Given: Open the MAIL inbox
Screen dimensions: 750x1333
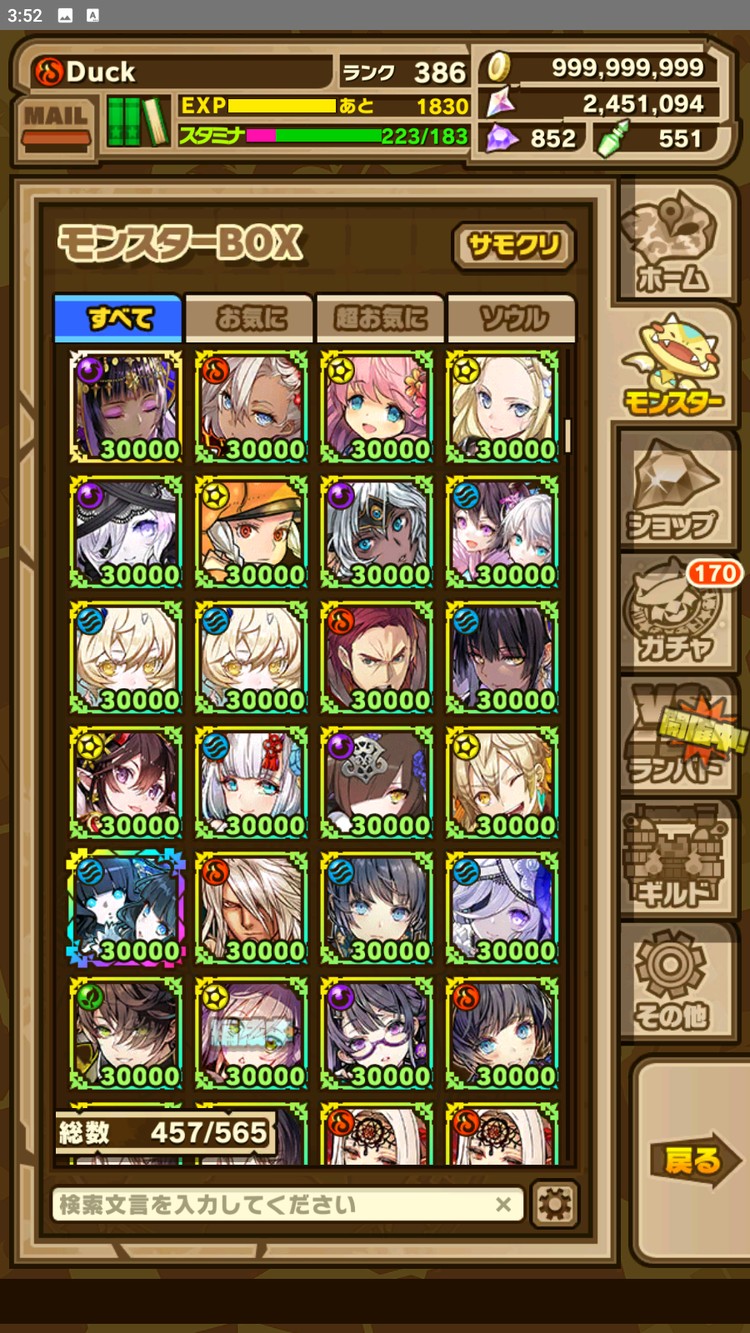Looking at the screenshot, I should (x=56, y=124).
